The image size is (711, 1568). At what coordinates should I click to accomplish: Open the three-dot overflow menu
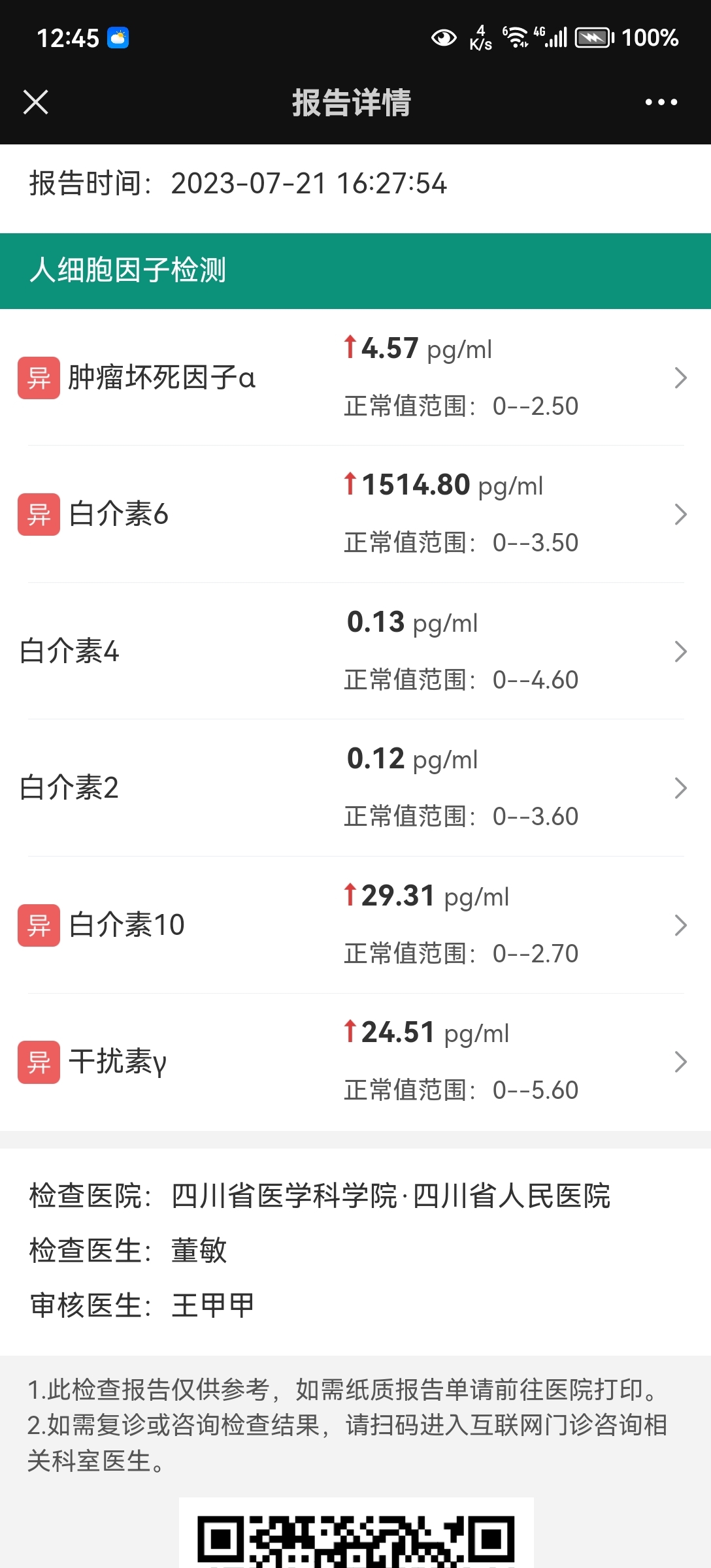(x=661, y=102)
